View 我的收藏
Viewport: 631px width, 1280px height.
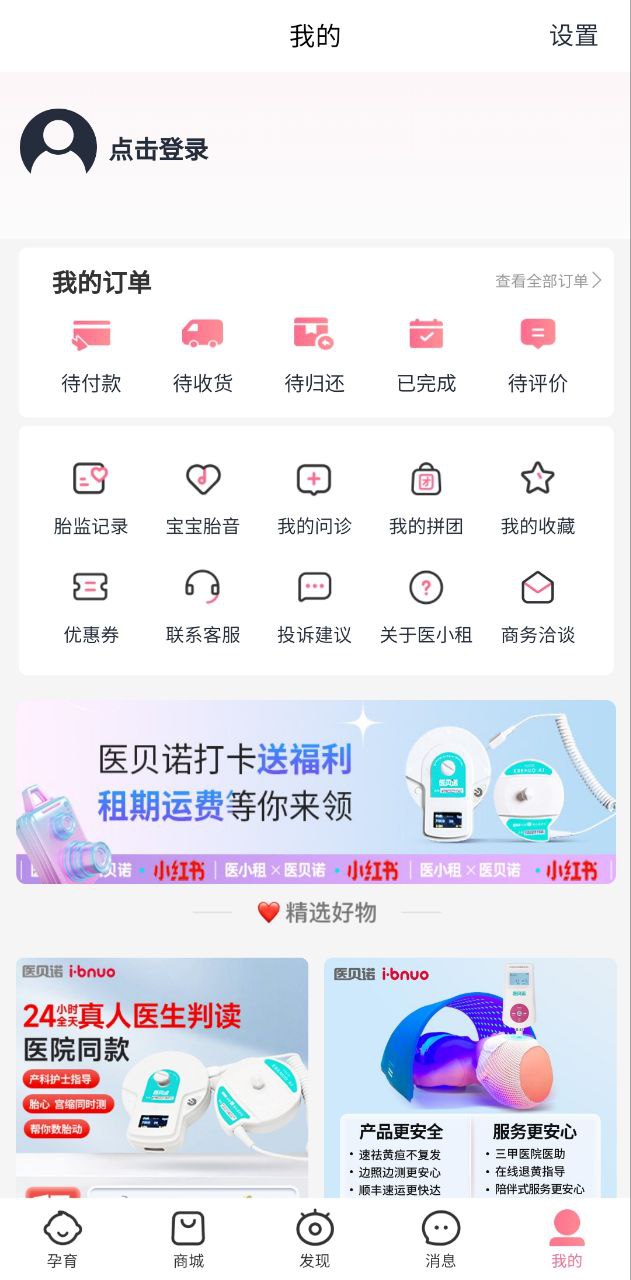pos(538,498)
